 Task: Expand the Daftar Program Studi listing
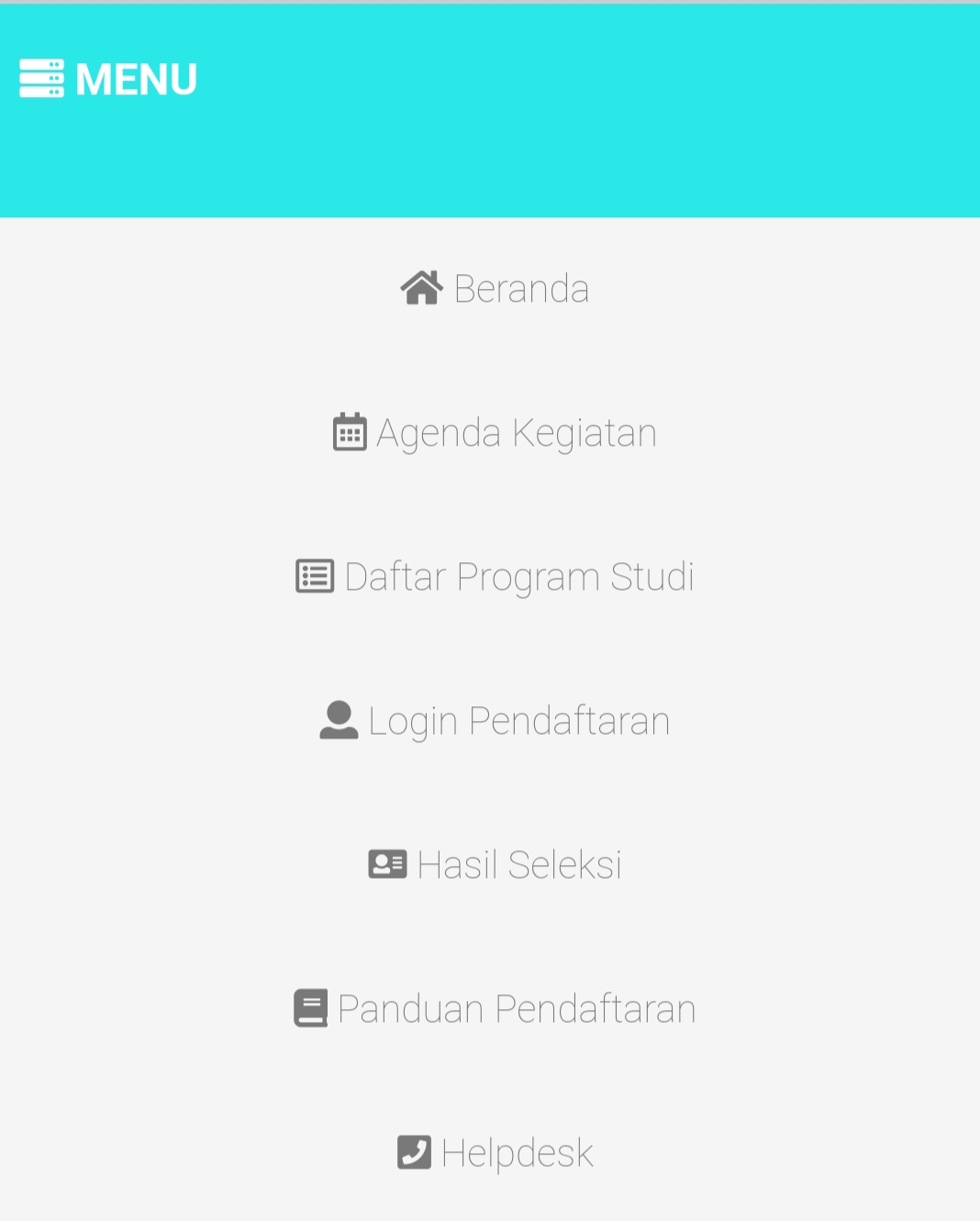click(x=518, y=575)
